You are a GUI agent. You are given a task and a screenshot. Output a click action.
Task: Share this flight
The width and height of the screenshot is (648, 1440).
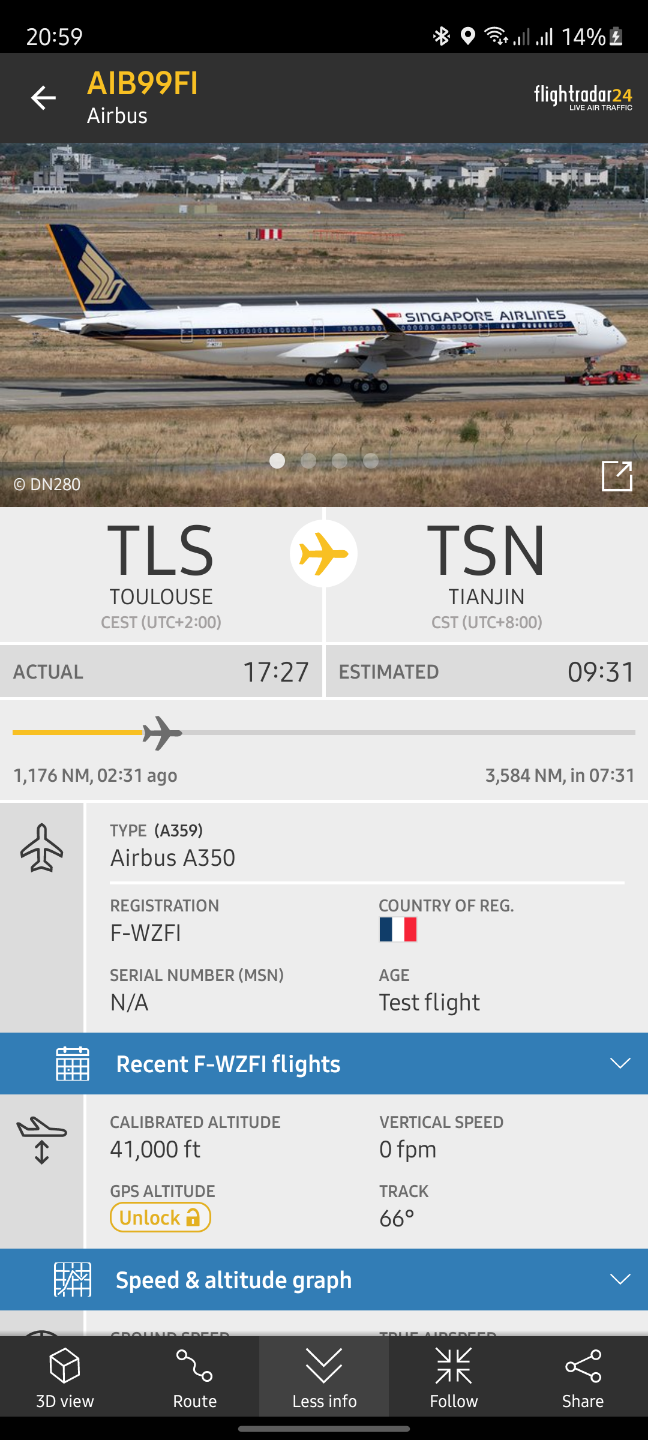tap(582, 1377)
